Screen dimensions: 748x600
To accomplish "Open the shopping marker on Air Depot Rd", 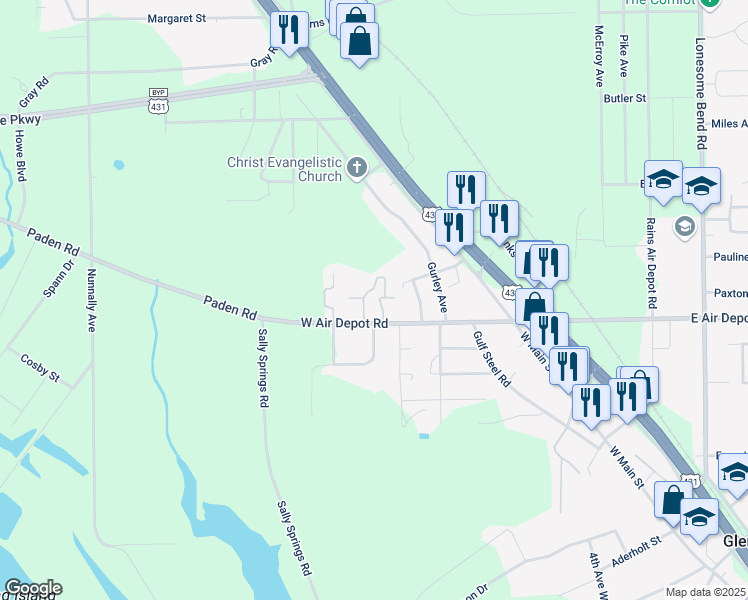I will (534, 306).
